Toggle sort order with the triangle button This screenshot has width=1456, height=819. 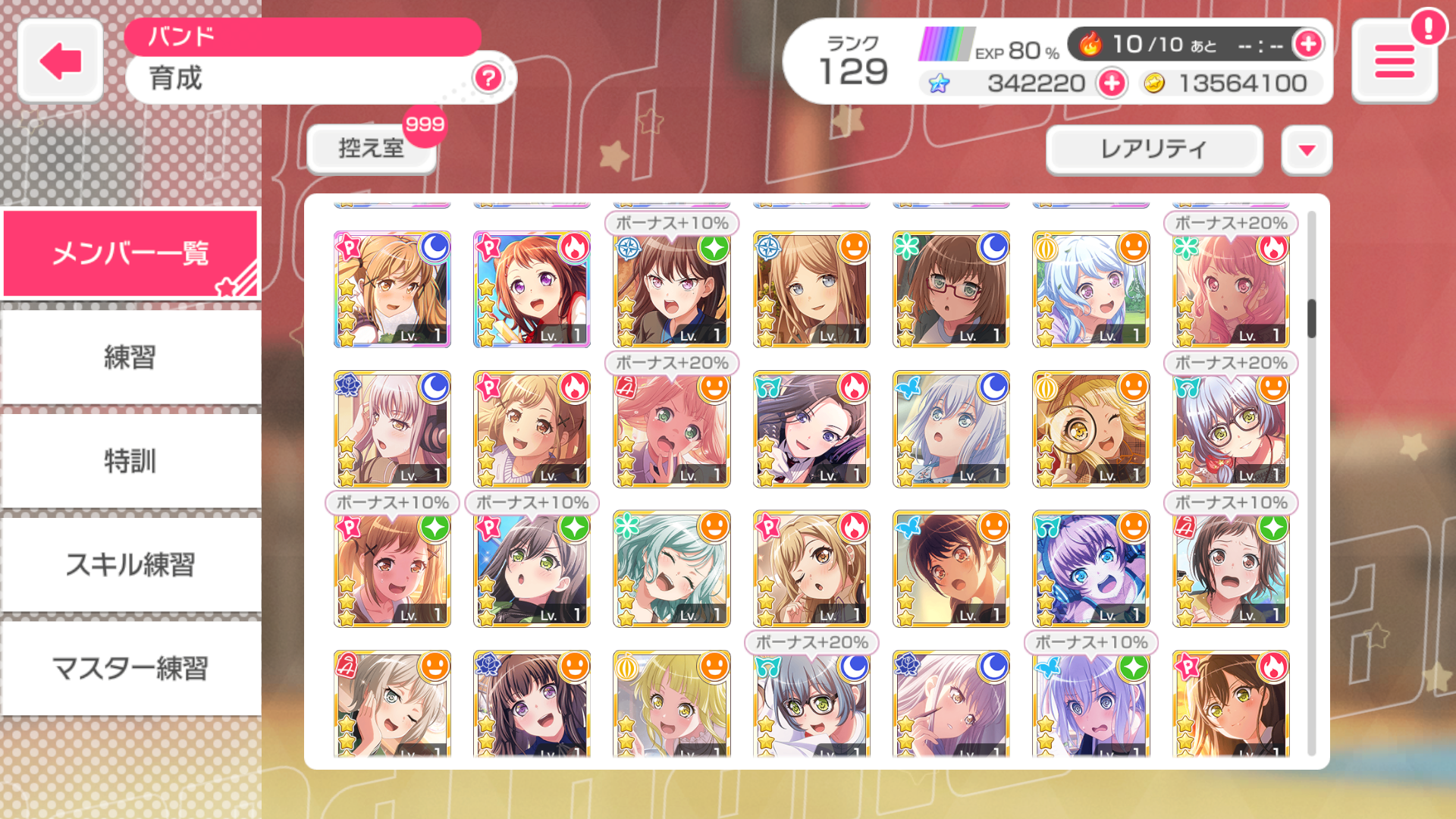tap(1306, 149)
